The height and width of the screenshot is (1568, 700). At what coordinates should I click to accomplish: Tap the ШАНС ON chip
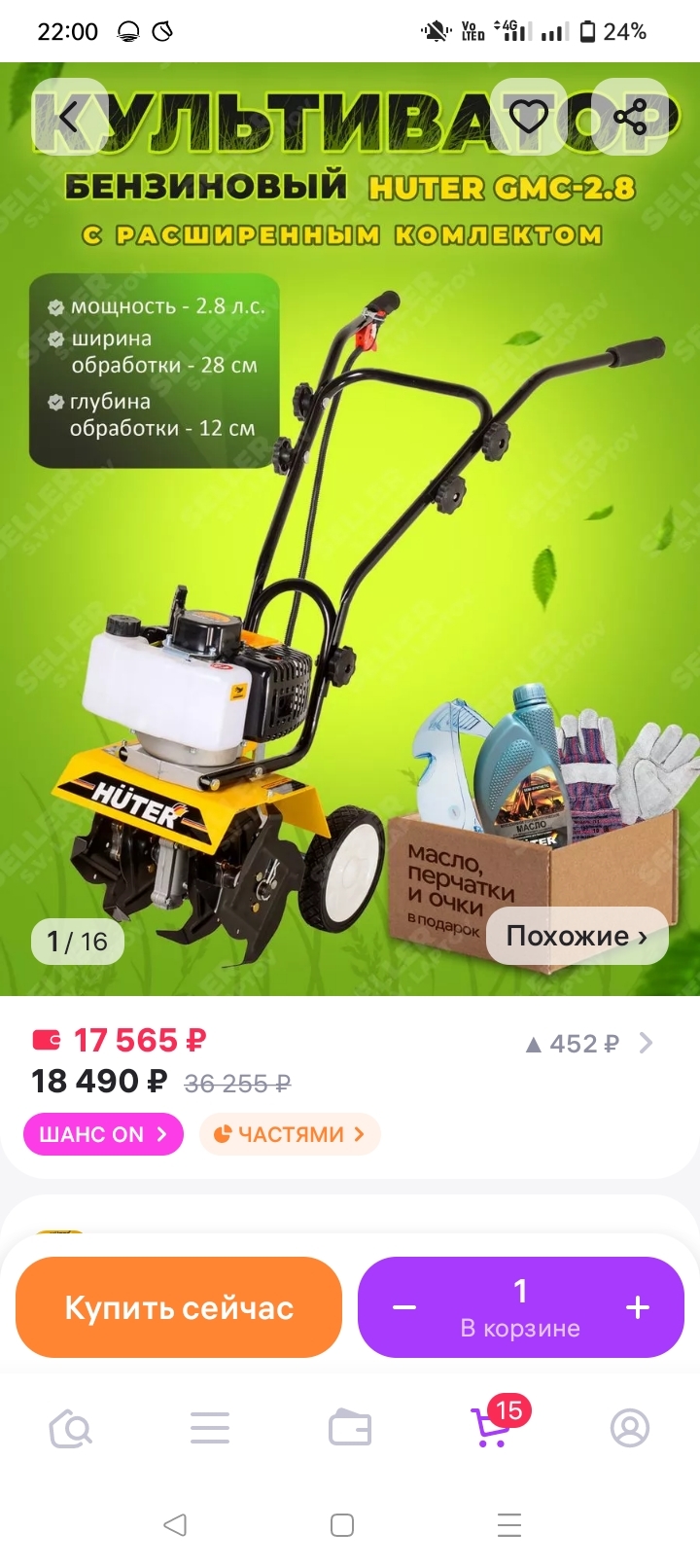click(103, 1134)
